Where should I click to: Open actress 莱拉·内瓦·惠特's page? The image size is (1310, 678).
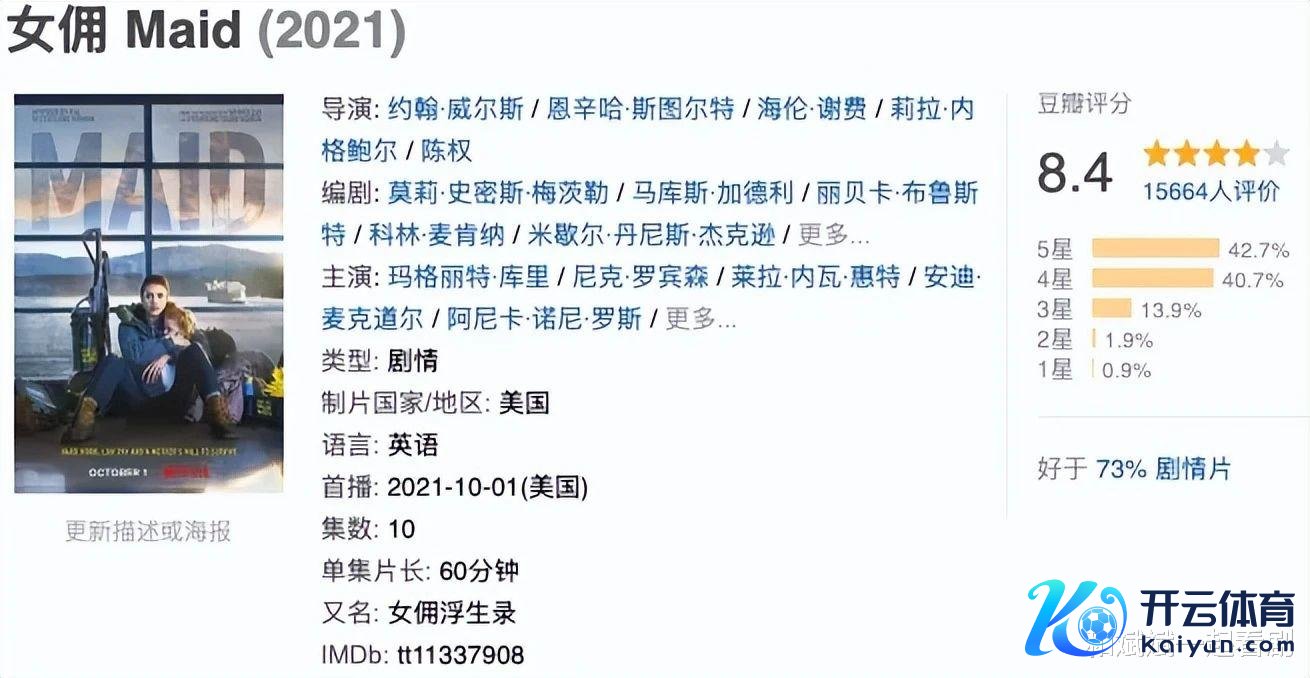815,276
